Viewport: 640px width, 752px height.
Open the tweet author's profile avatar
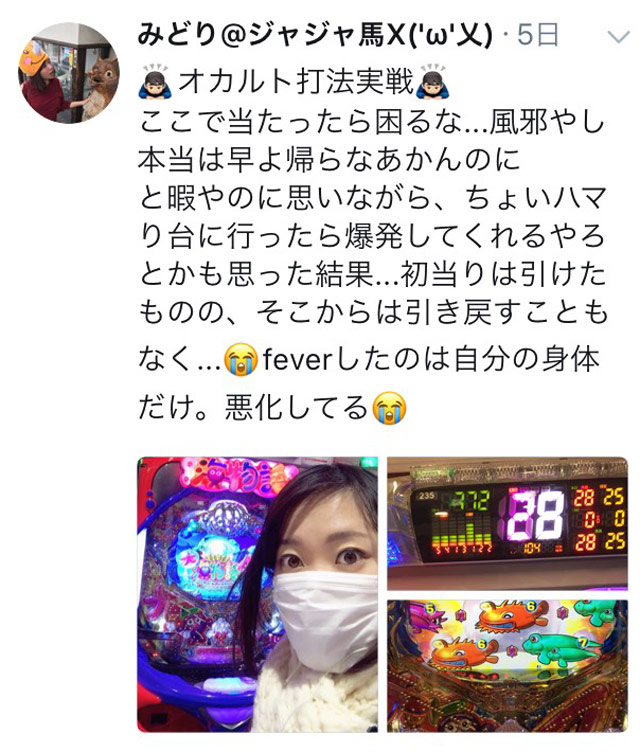(69, 73)
